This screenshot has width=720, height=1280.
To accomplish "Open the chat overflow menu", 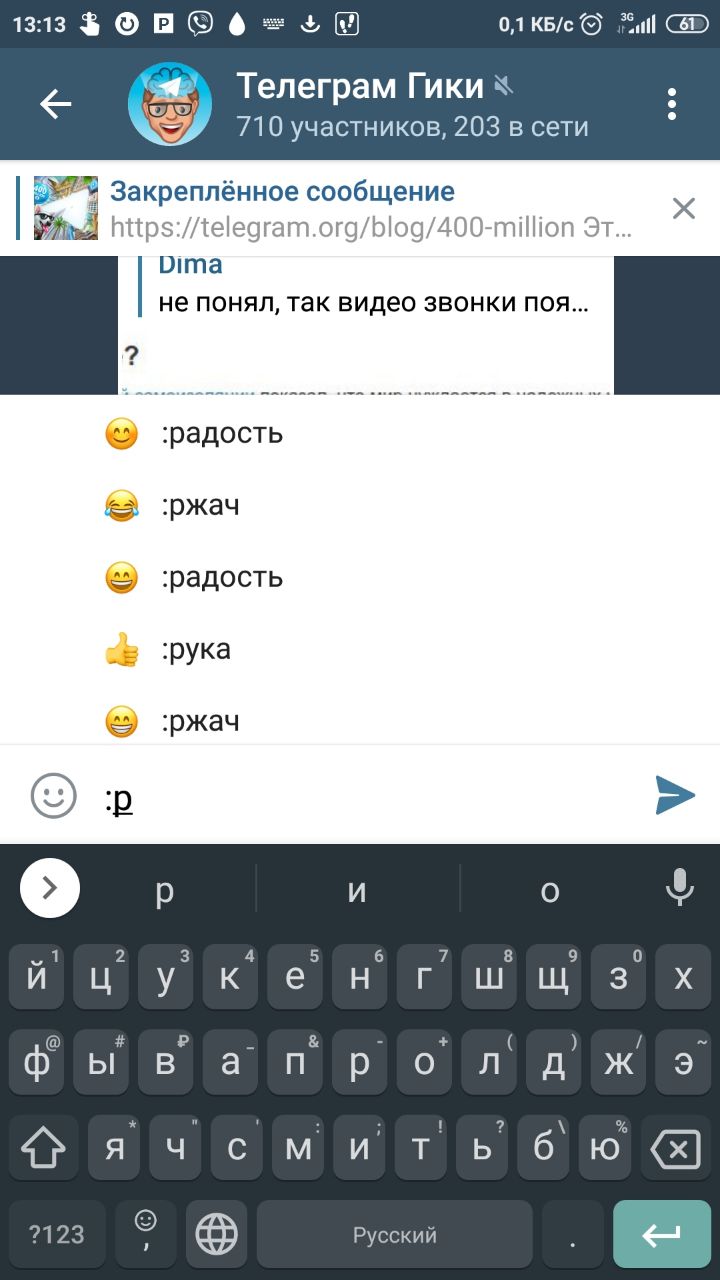I will [x=672, y=104].
